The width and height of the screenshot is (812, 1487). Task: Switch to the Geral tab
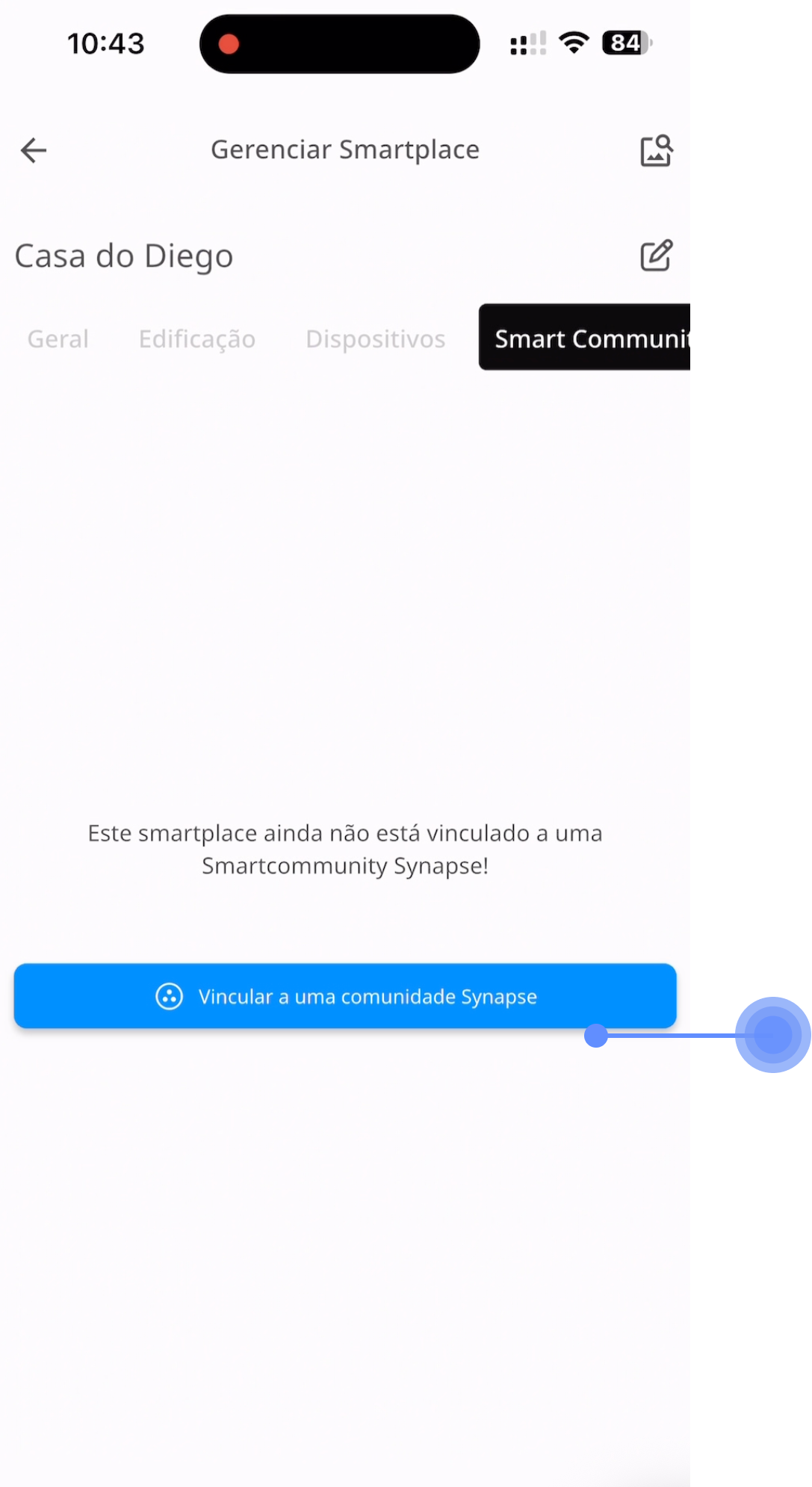coord(58,339)
